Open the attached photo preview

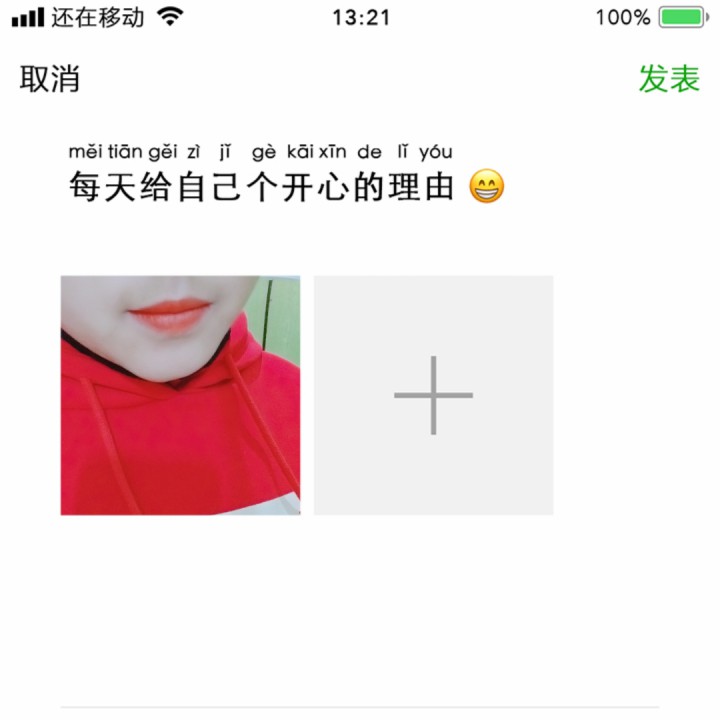point(180,395)
